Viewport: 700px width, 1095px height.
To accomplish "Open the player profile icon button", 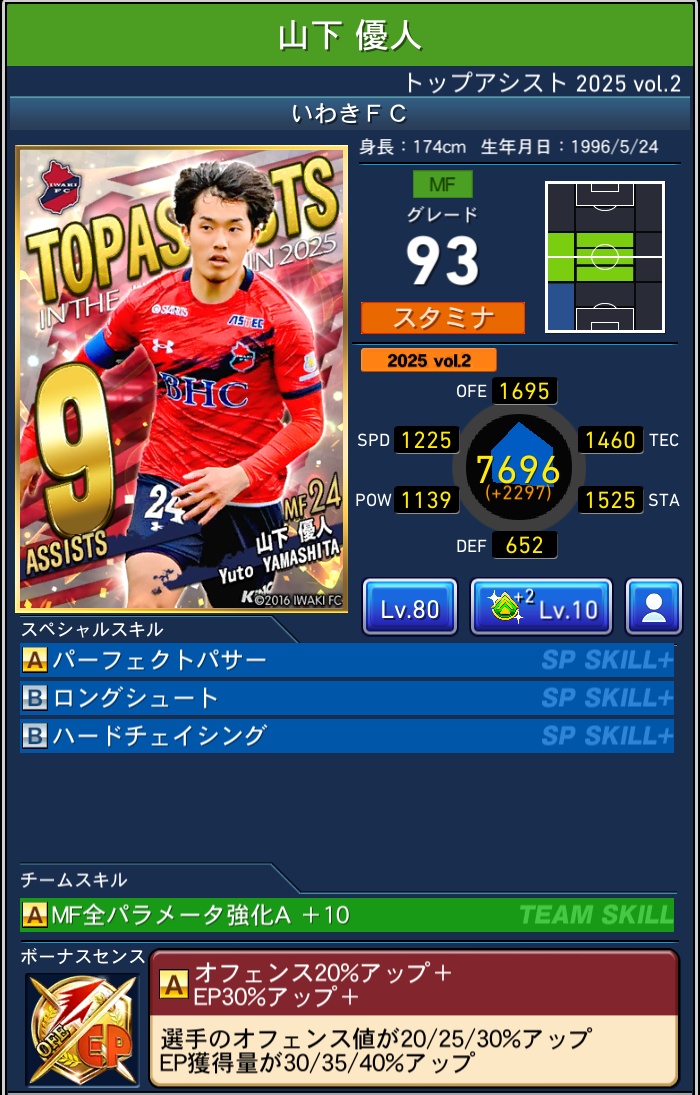I will (653, 607).
